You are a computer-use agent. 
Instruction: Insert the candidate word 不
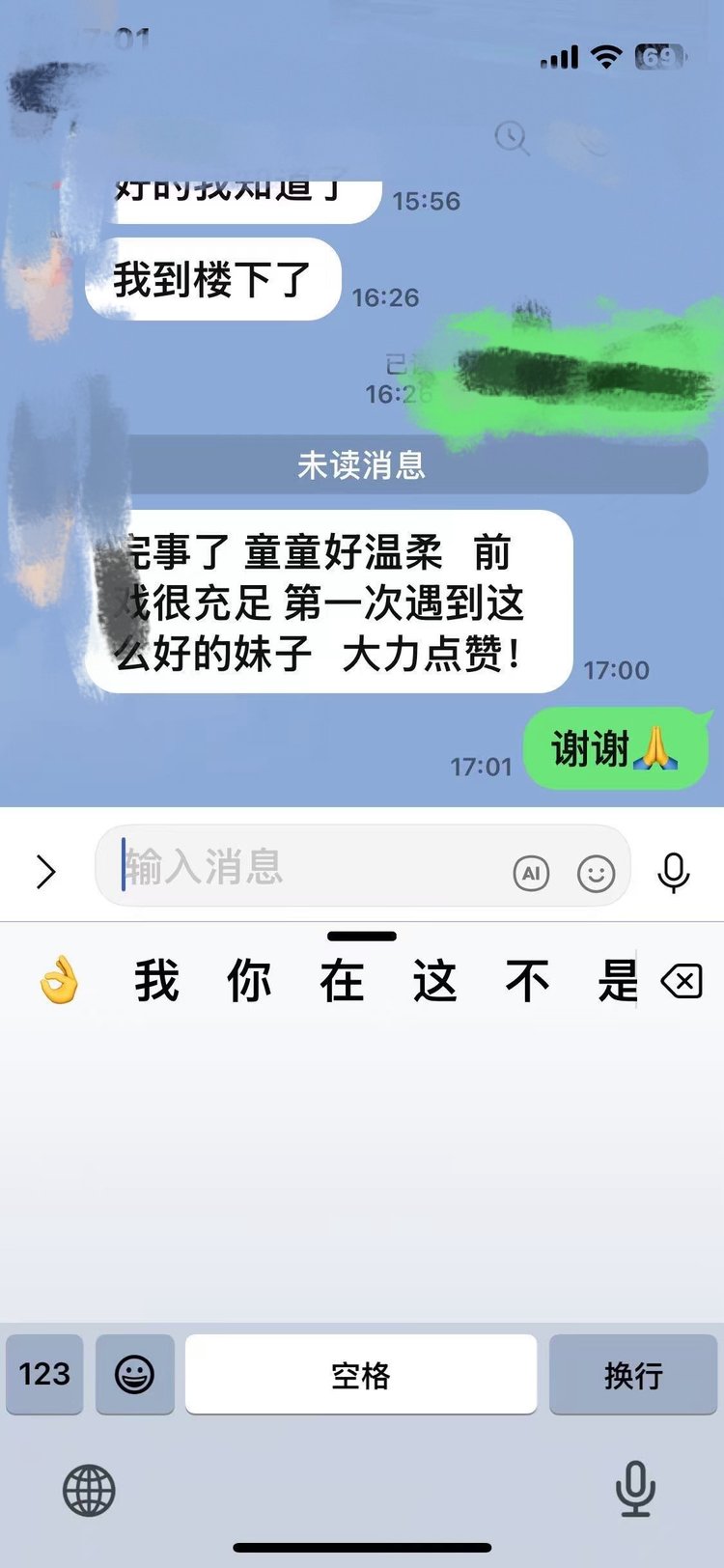click(527, 981)
